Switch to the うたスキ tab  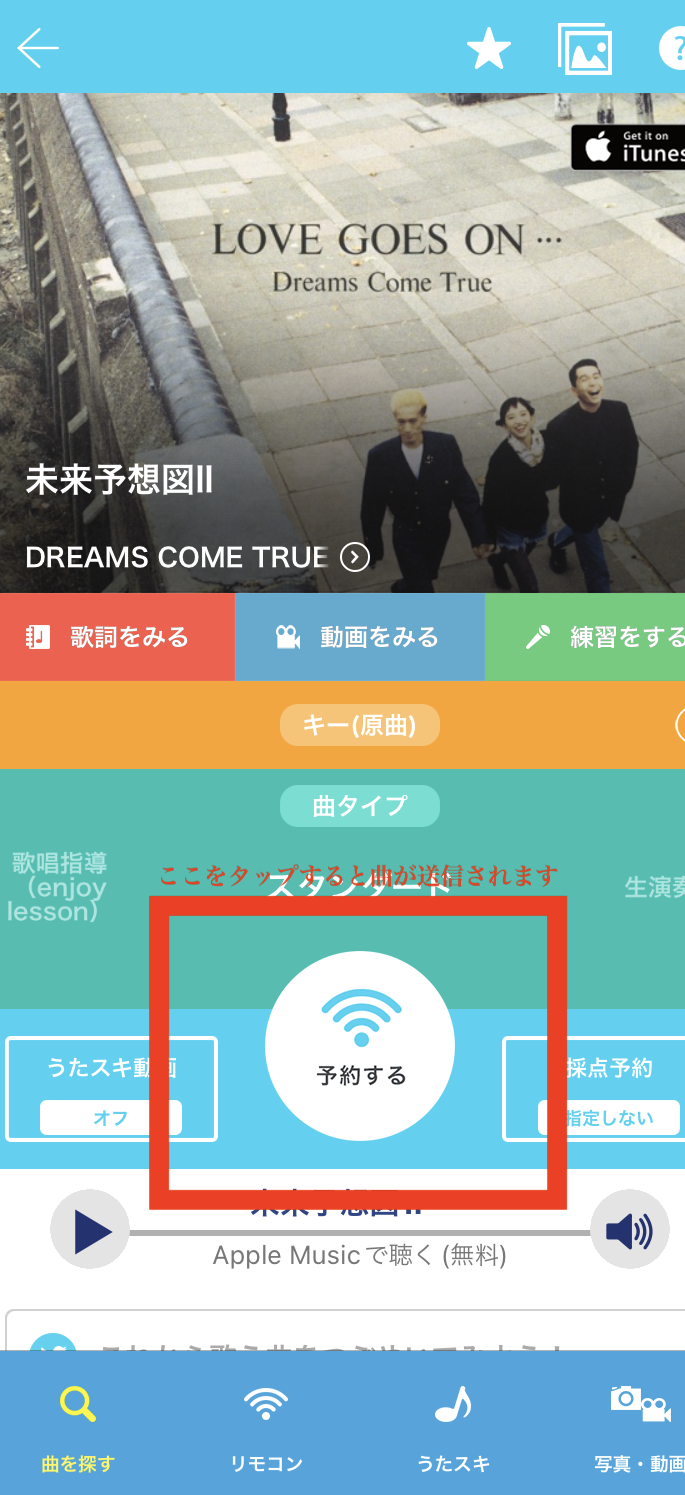coord(453,1425)
